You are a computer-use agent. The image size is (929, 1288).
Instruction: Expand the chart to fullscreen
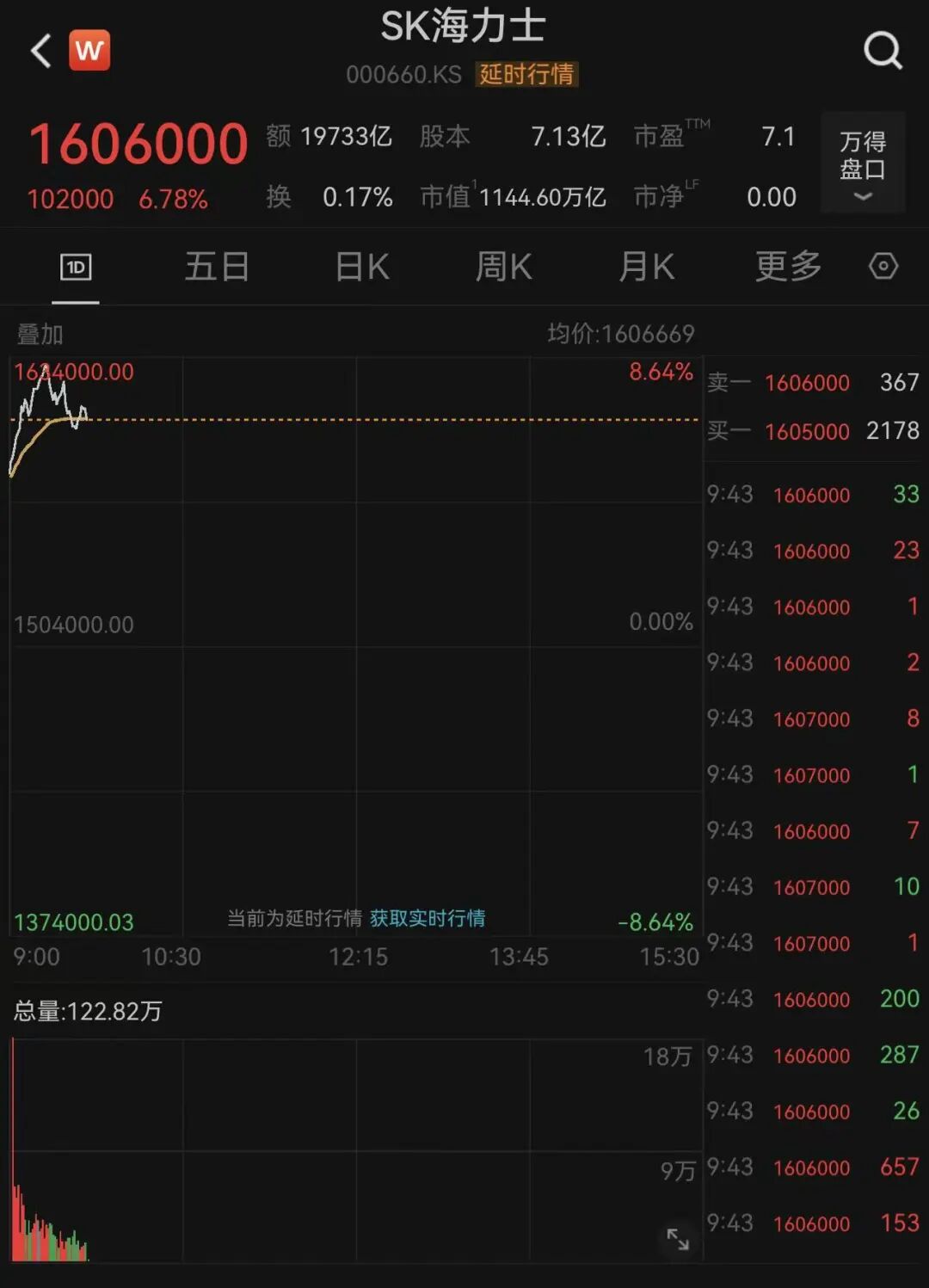point(678,1239)
